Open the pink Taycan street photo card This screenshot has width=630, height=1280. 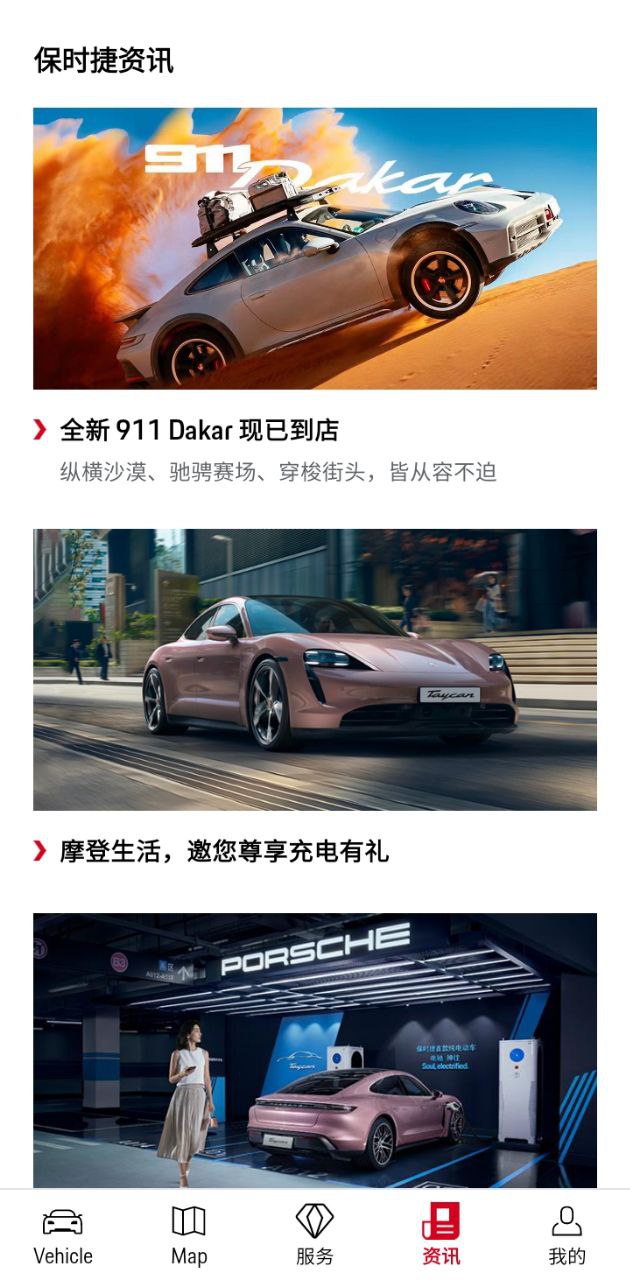click(x=315, y=669)
